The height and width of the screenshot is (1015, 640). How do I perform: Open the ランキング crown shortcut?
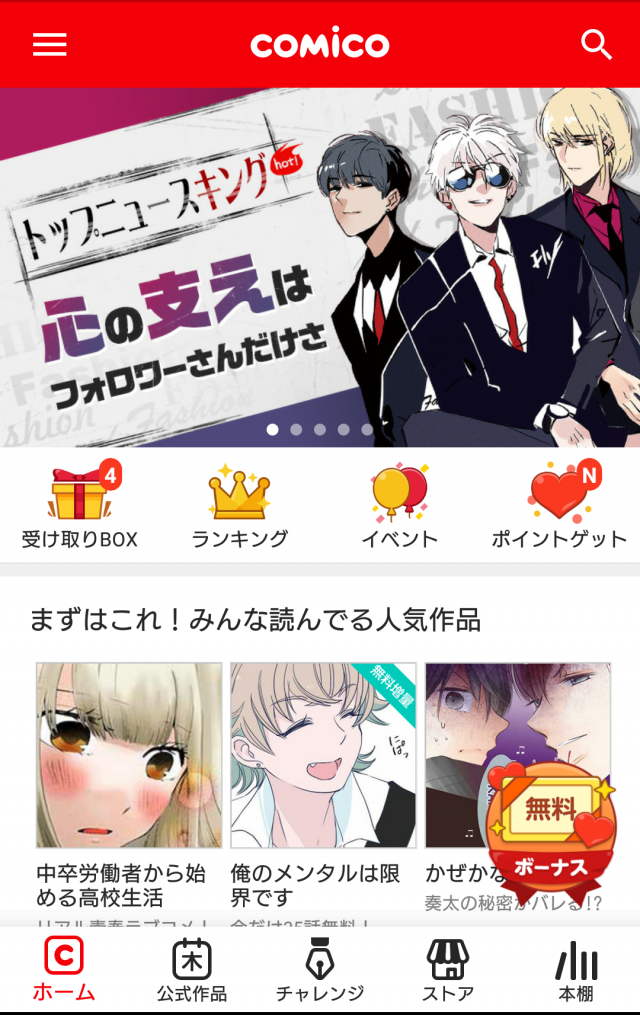point(240,507)
